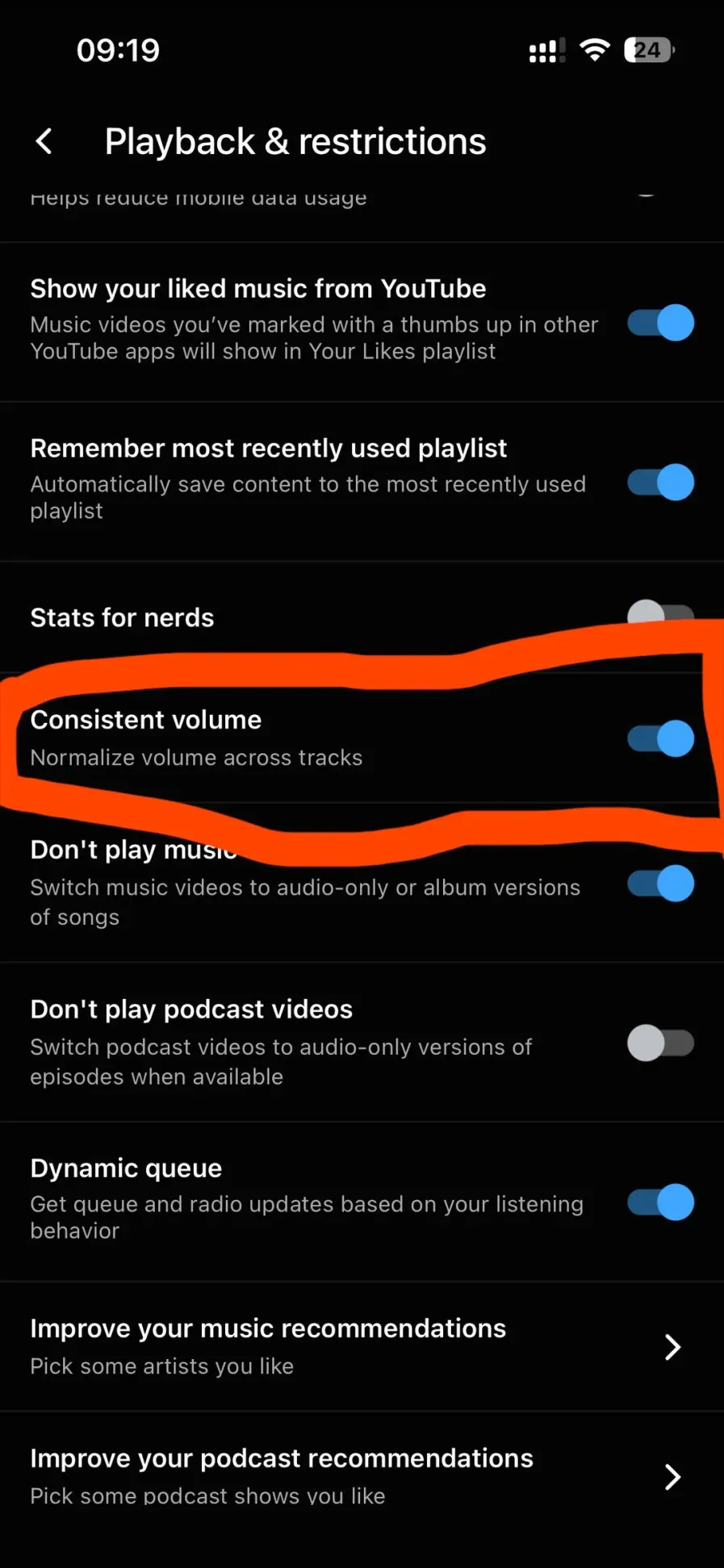Image resolution: width=724 pixels, height=1568 pixels.
Task: Disable Show your liked music from YouTube
Action: click(x=660, y=323)
